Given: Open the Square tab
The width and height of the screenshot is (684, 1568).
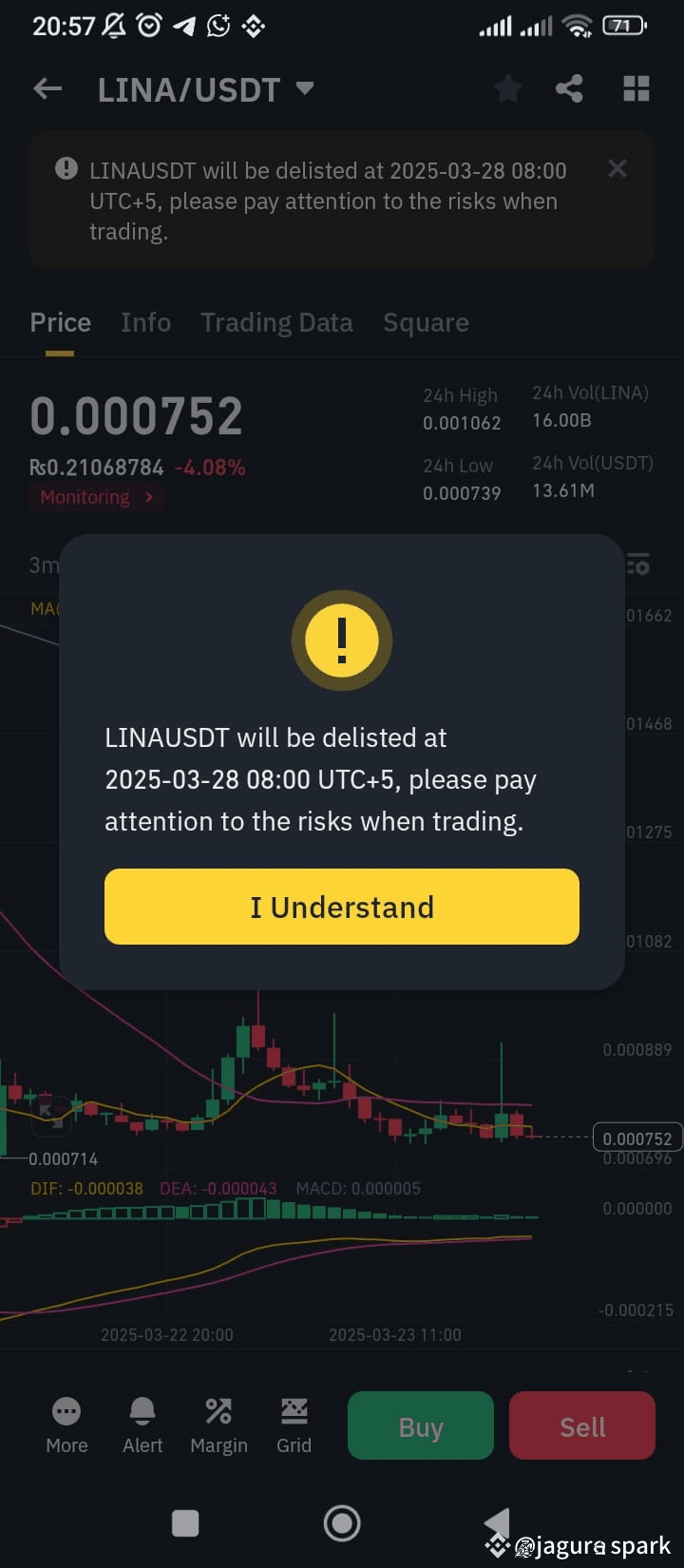Looking at the screenshot, I should coord(426,322).
